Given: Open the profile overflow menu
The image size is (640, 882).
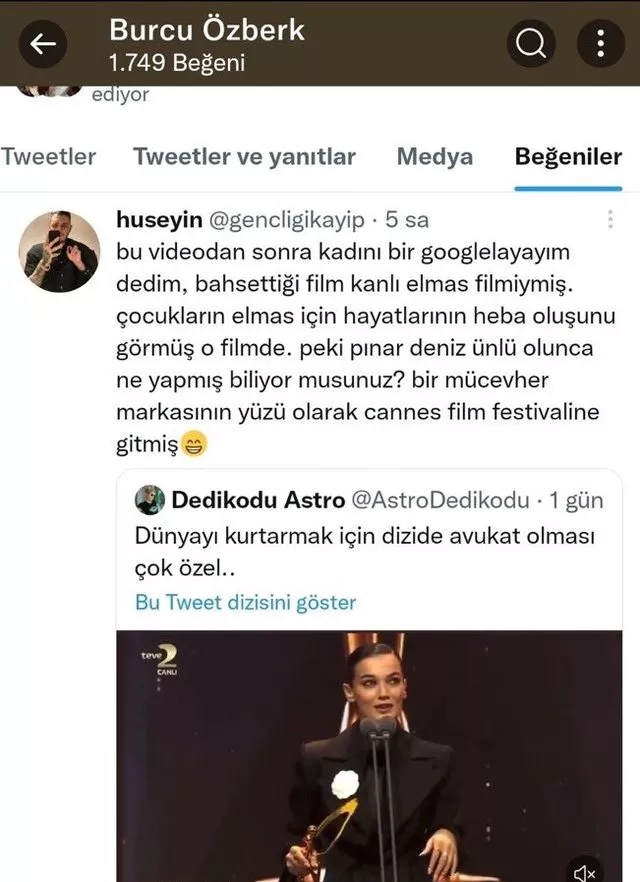Looking at the screenshot, I should pyautogui.click(x=600, y=44).
